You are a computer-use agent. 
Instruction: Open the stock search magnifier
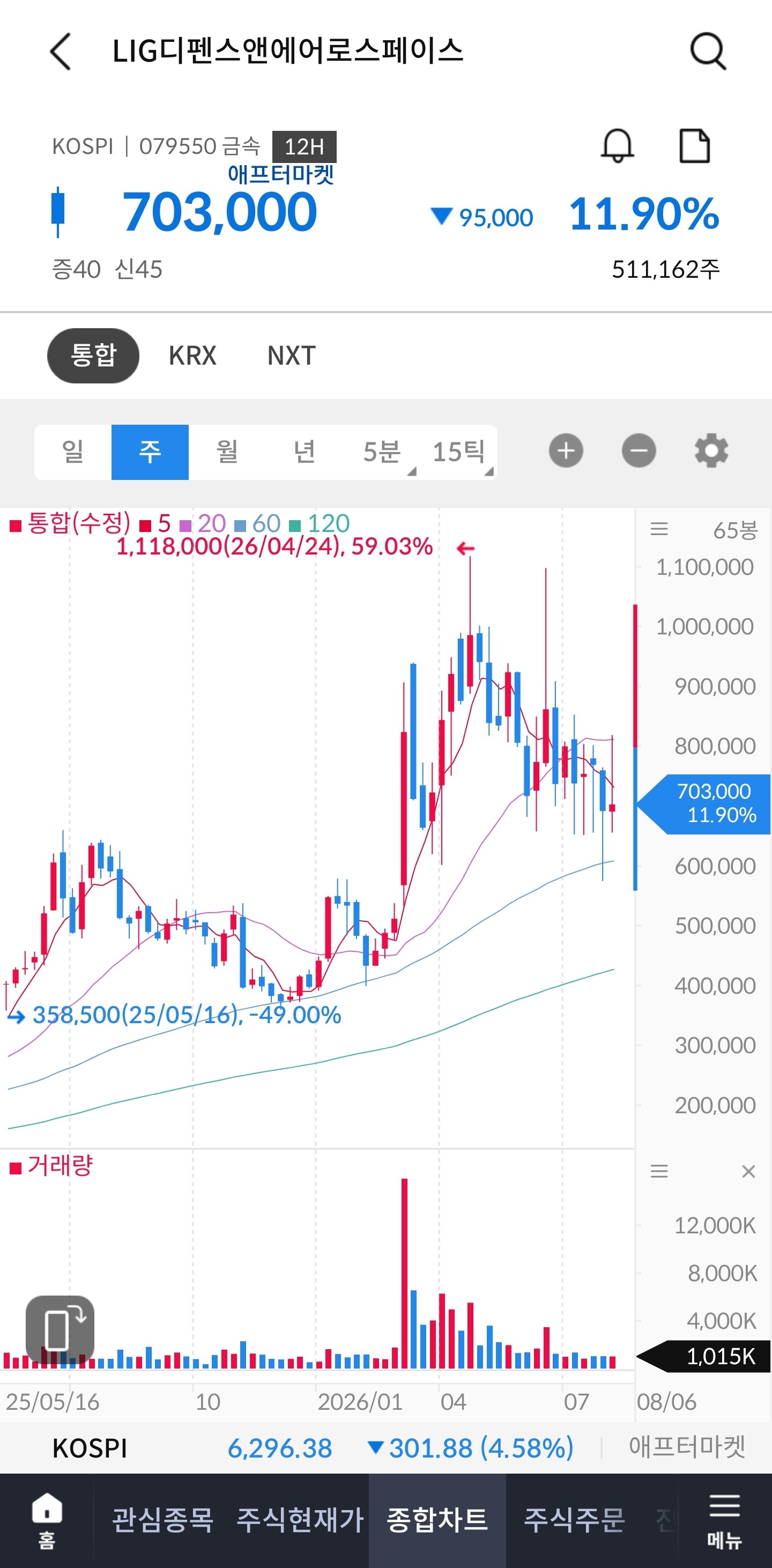[x=708, y=51]
